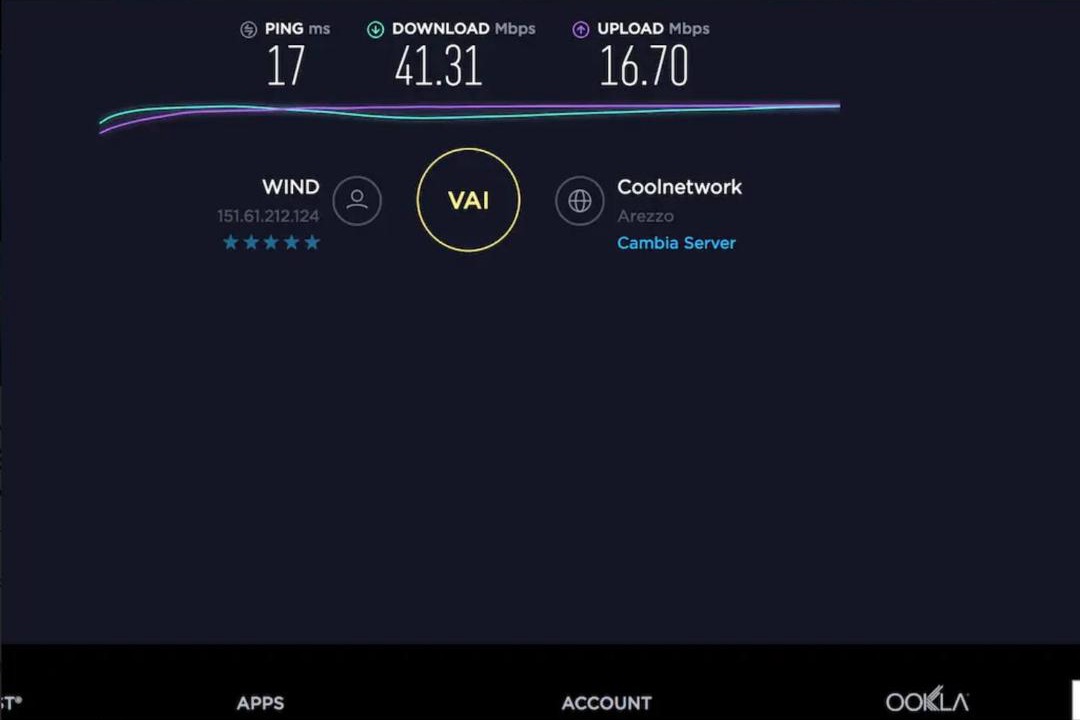
Task: Open the WIND user profile icon
Action: (x=357, y=200)
